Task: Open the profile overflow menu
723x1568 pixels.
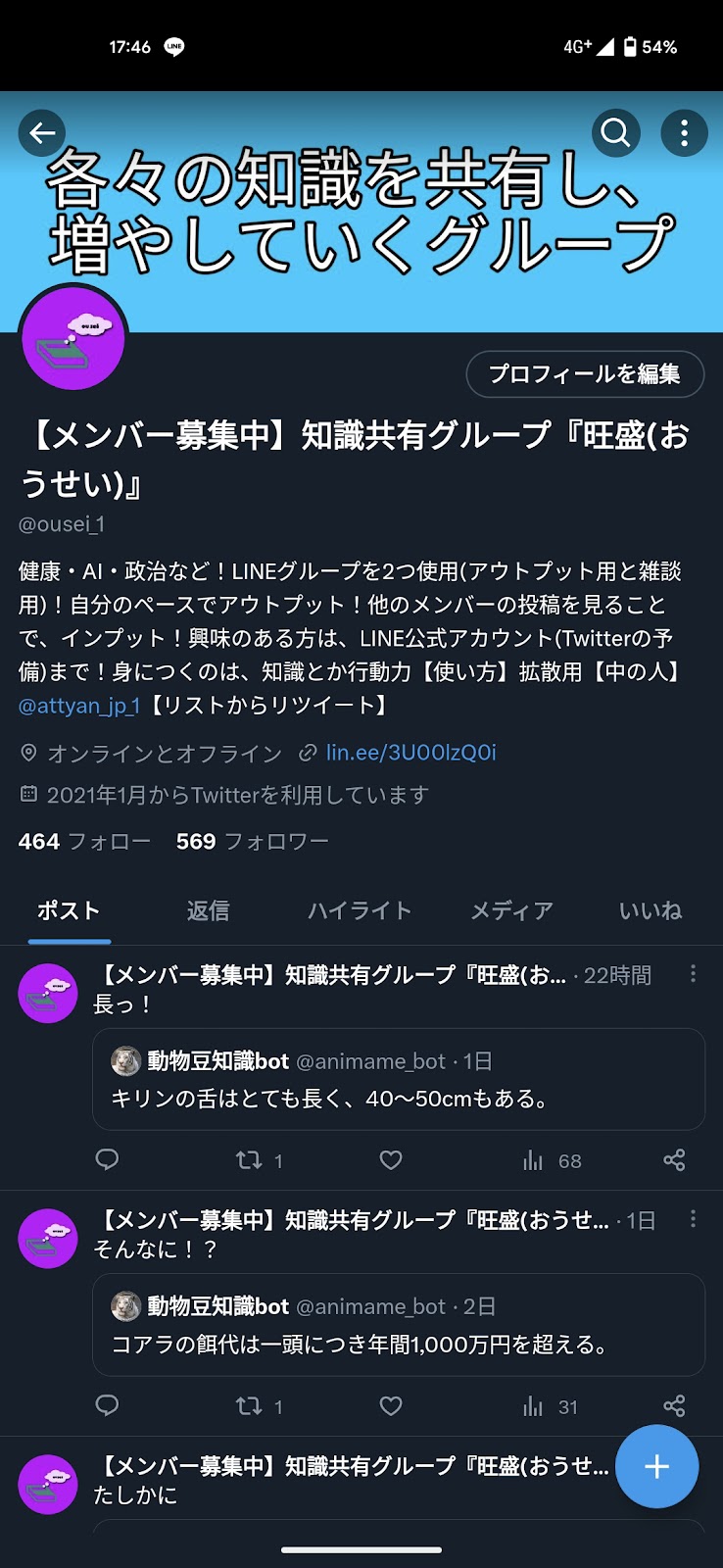Action: [x=684, y=132]
